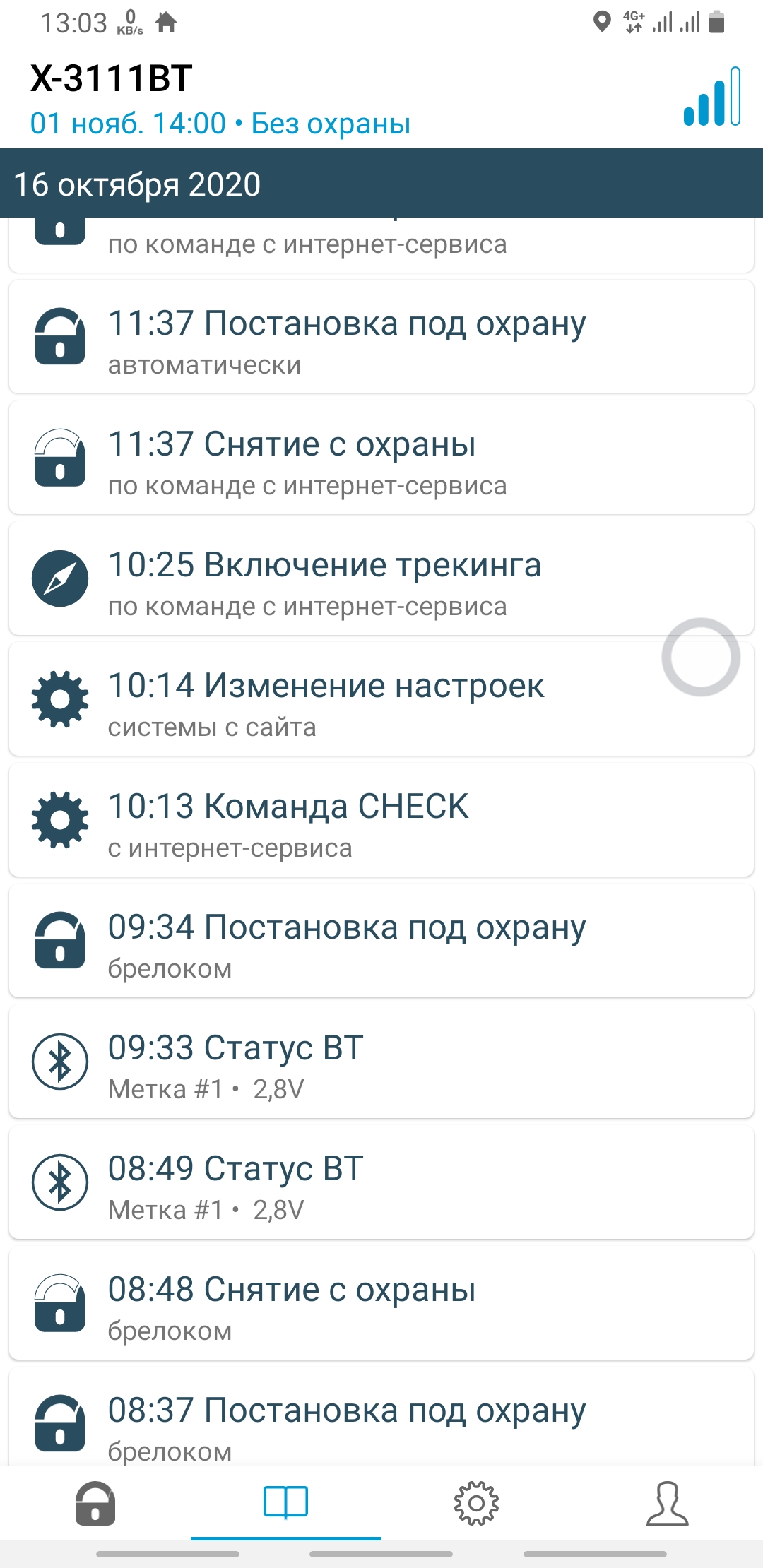Open 09:33 Статус BT entry
Viewport: 763px width, 1568px height.
tap(381, 1062)
